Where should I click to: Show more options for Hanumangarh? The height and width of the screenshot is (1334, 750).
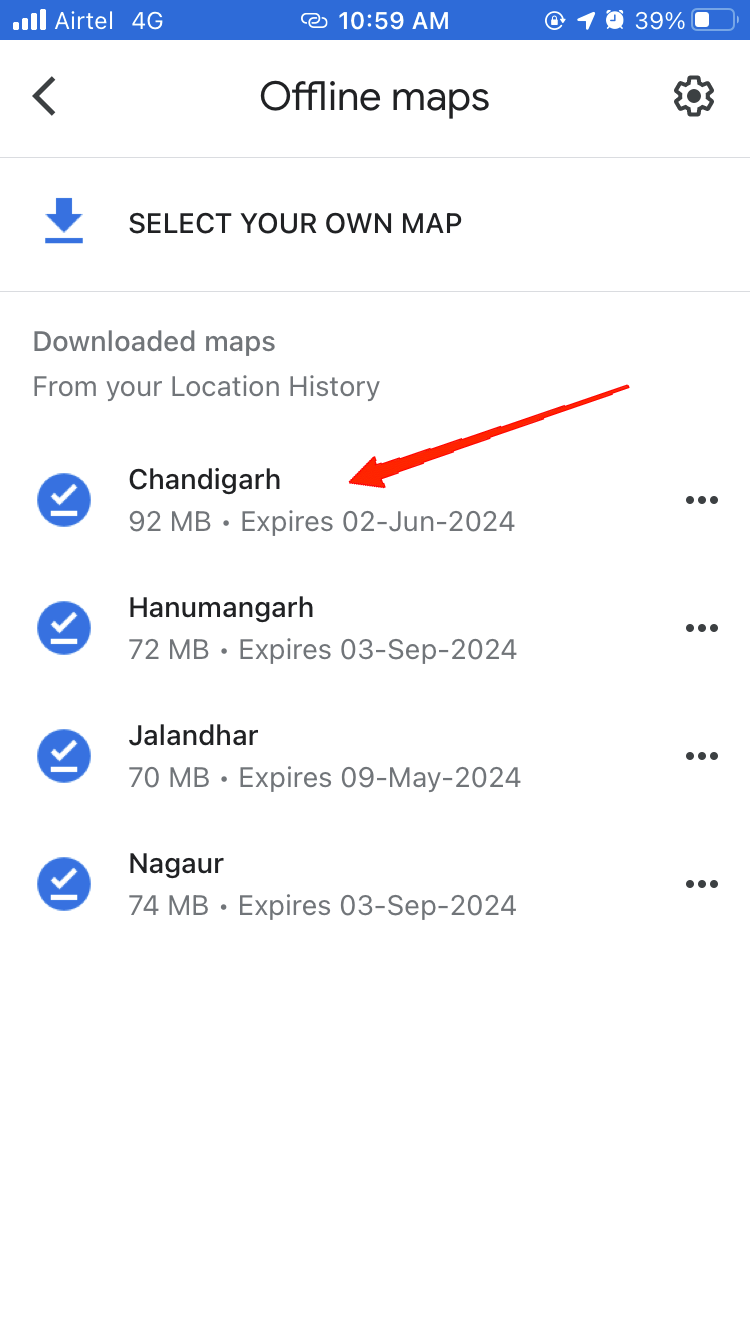(x=701, y=628)
